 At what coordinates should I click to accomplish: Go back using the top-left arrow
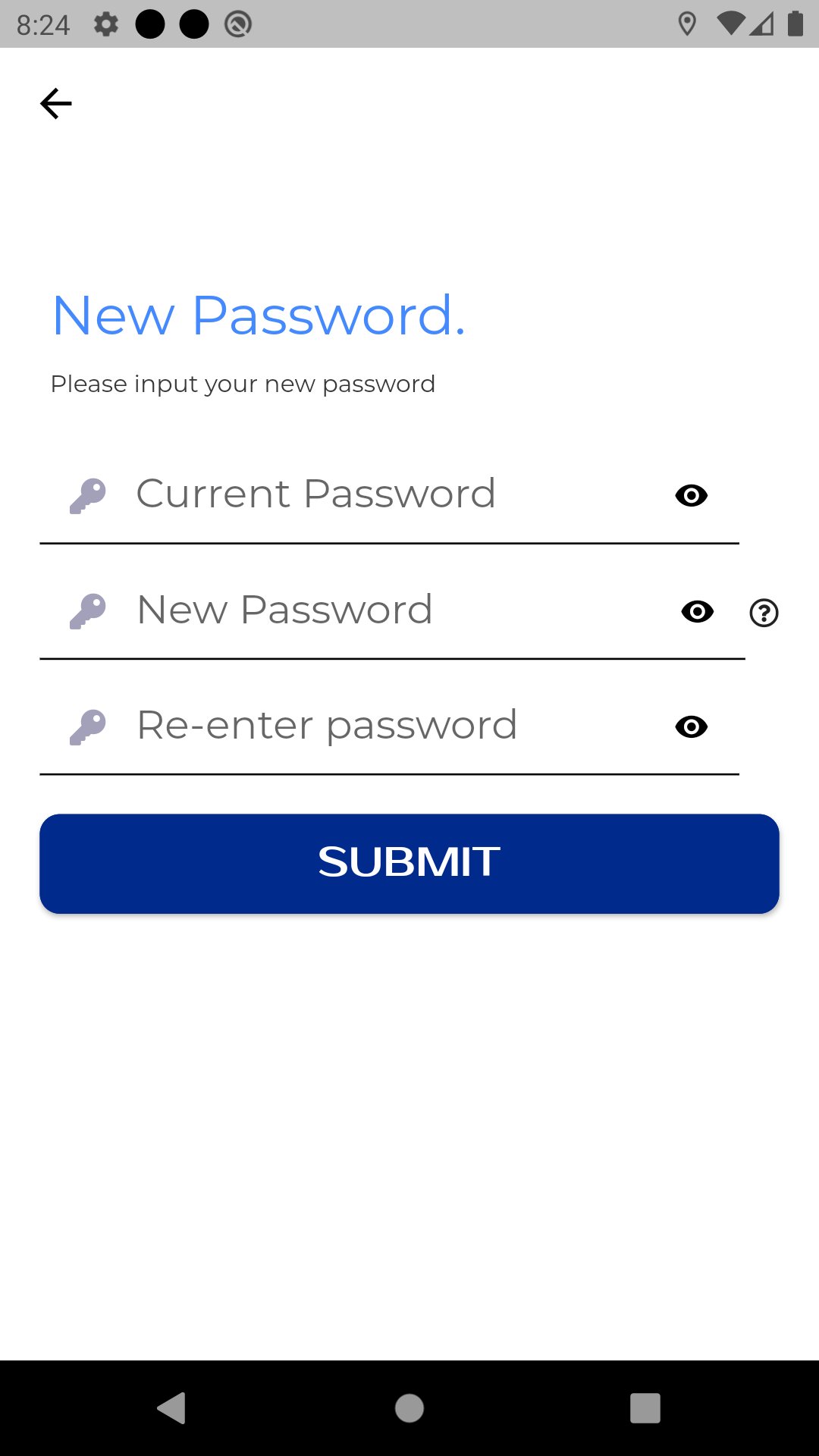tap(56, 103)
